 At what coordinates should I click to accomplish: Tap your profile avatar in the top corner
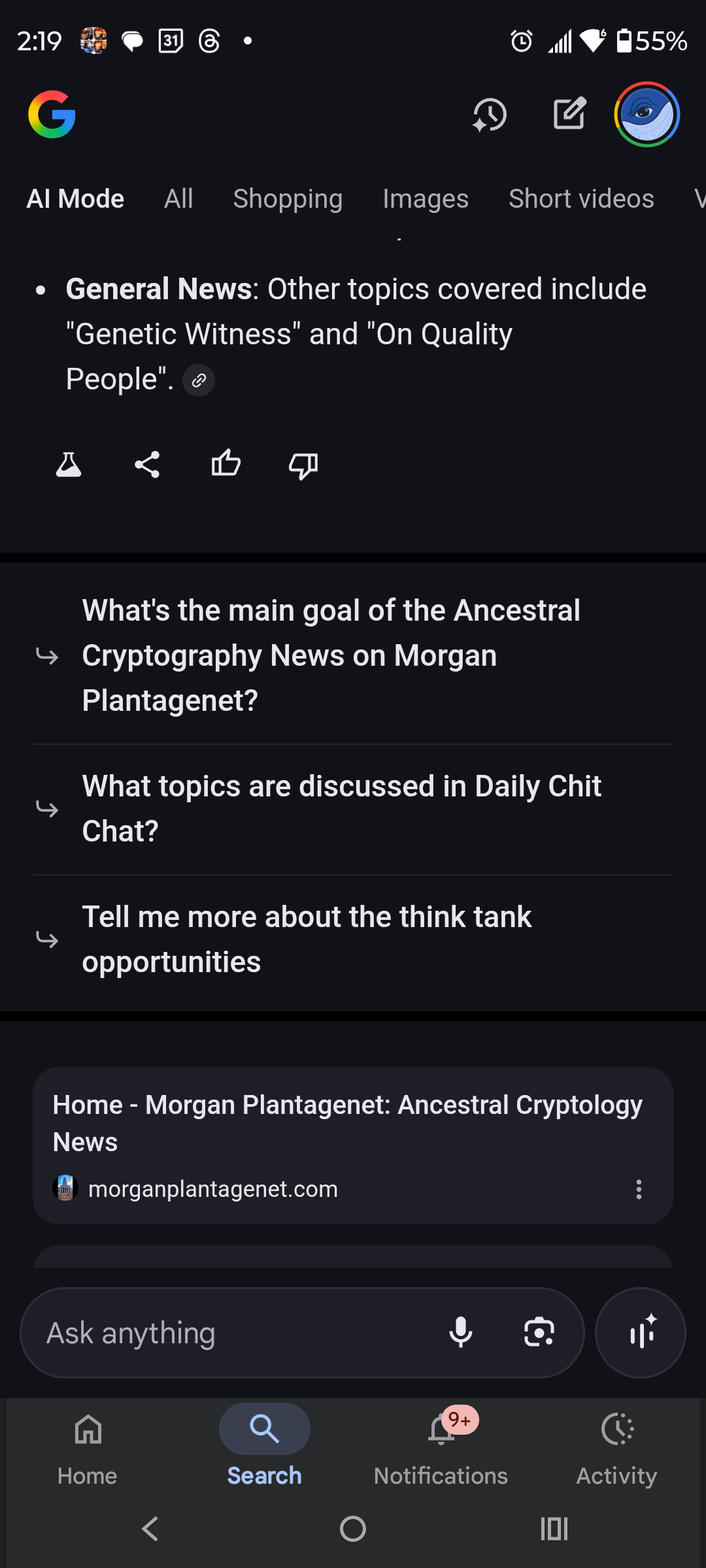(x=646, y=114)
